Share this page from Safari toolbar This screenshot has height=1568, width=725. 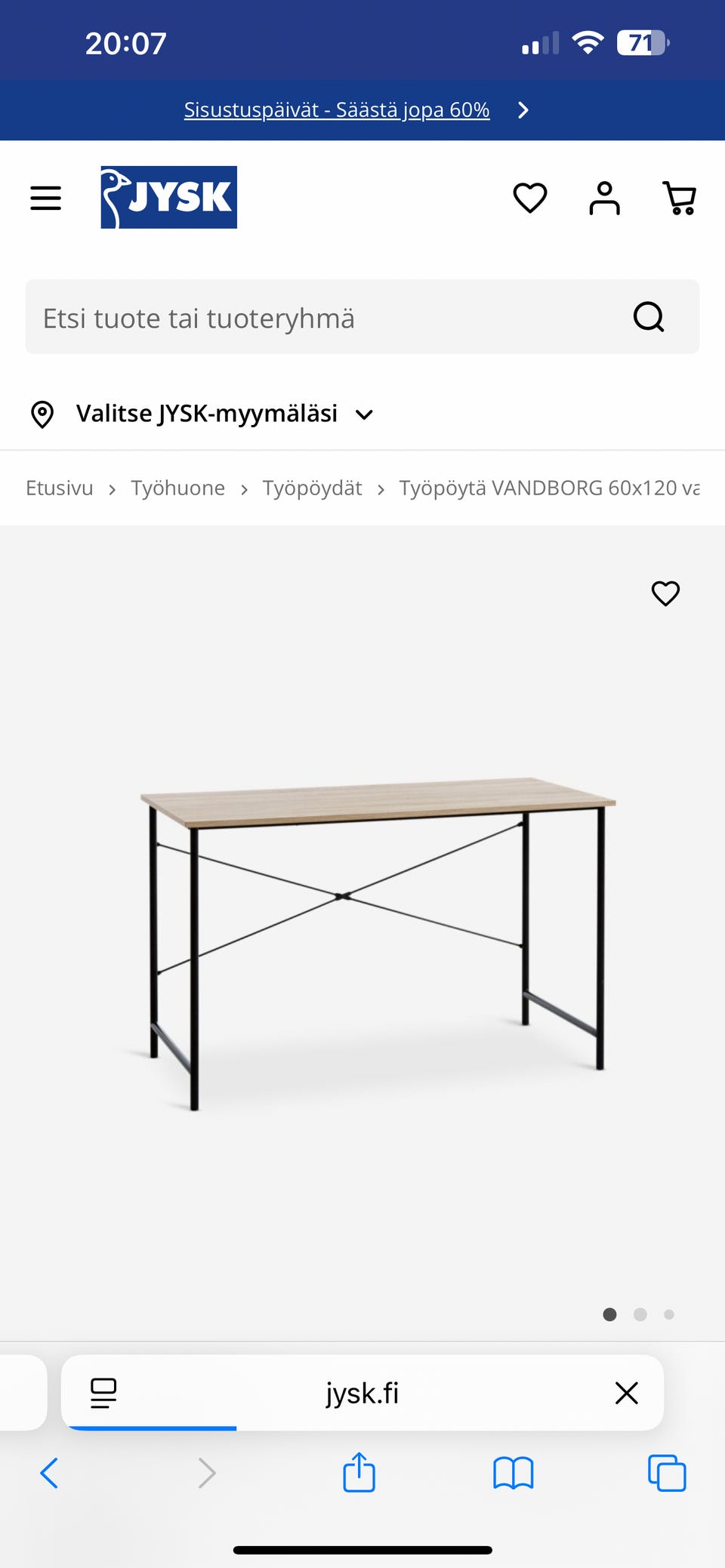click(x=359, y=1471)
